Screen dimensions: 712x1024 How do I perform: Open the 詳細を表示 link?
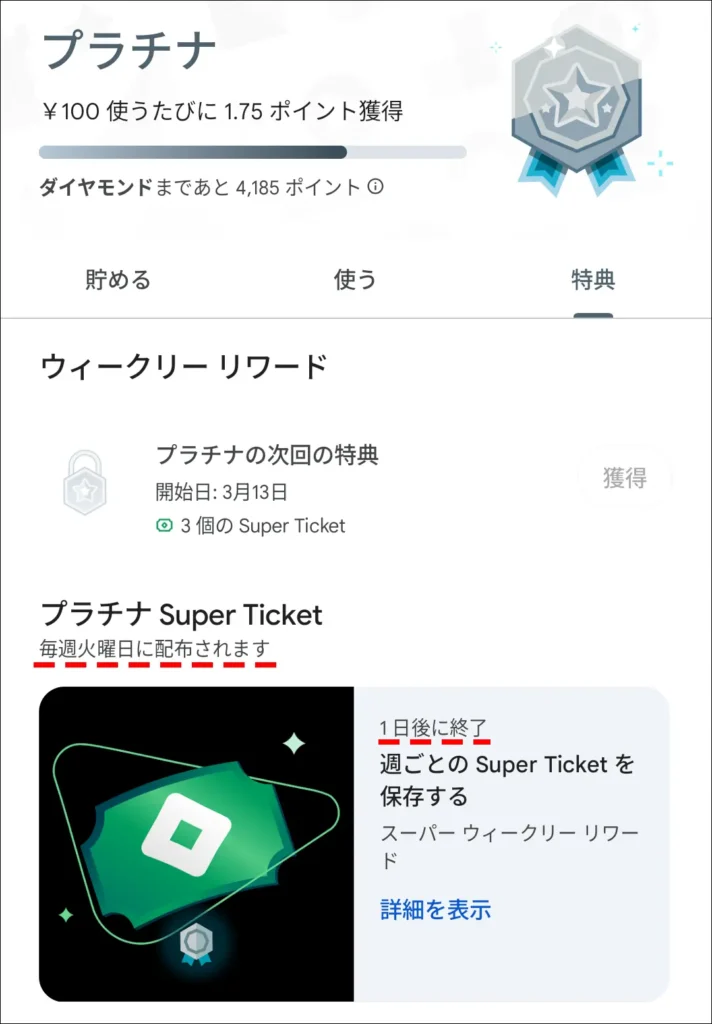pos(436,909)
